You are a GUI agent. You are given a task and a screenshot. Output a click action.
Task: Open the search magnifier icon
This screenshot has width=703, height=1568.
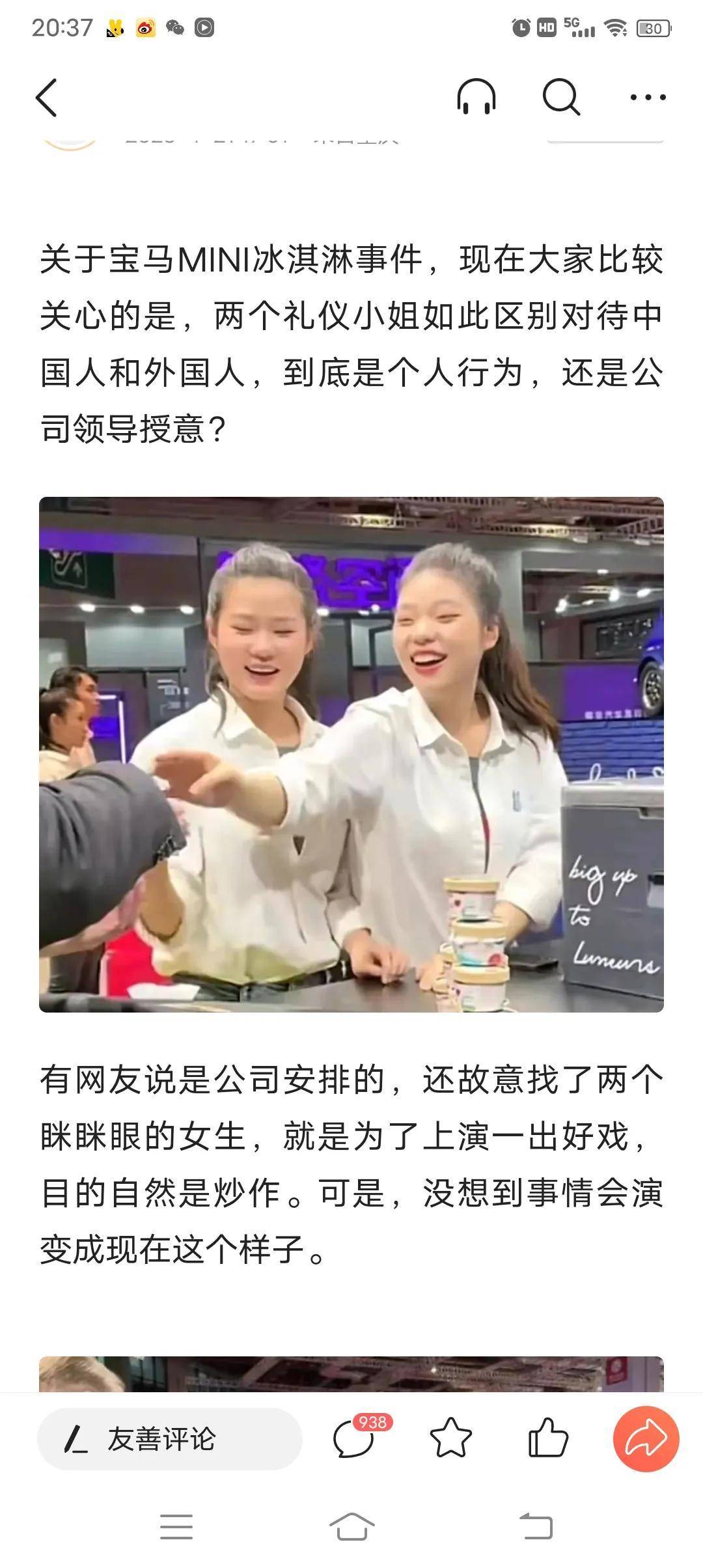pyautogui.click(x=561, y=98)
